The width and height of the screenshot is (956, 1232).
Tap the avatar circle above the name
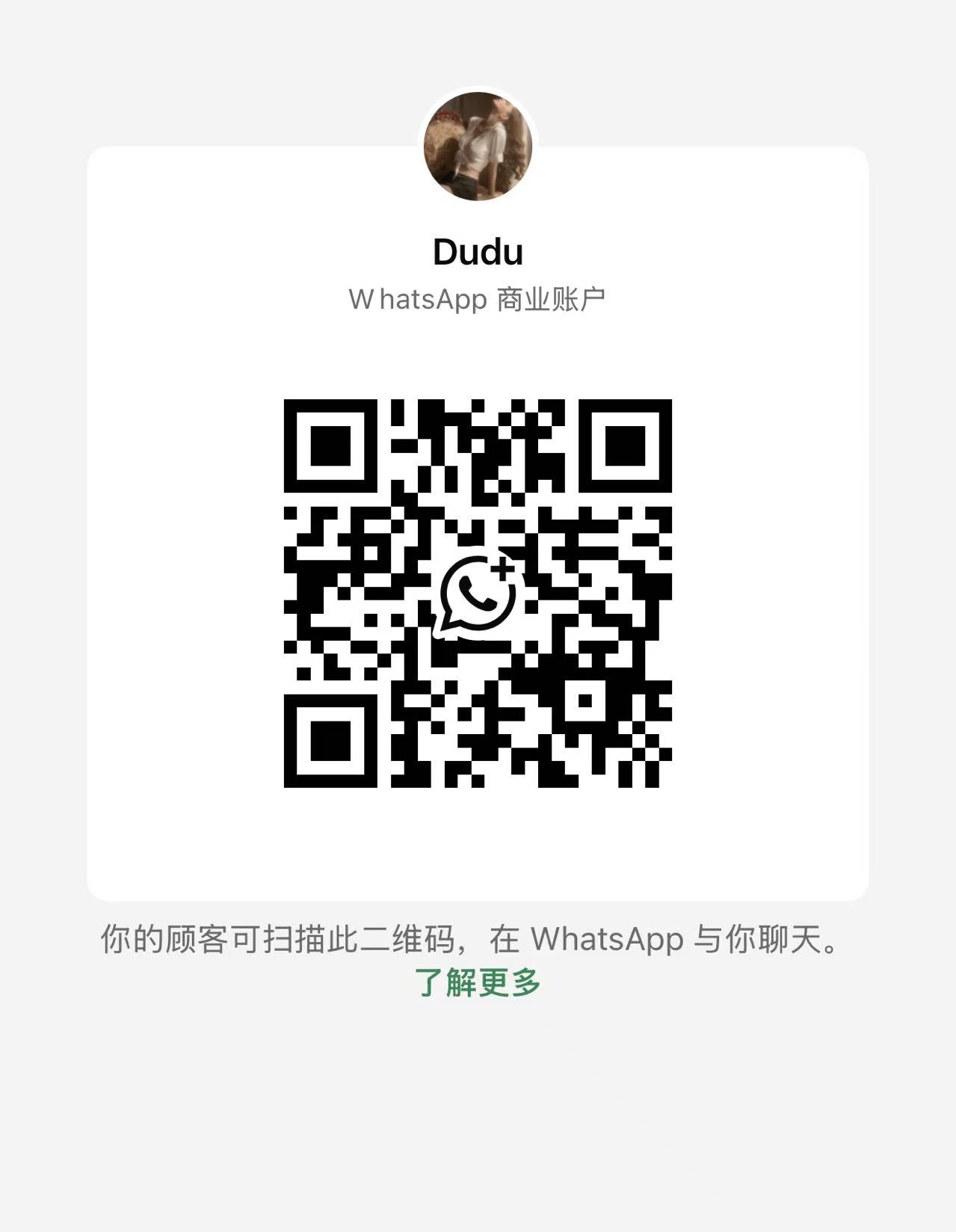478,146
